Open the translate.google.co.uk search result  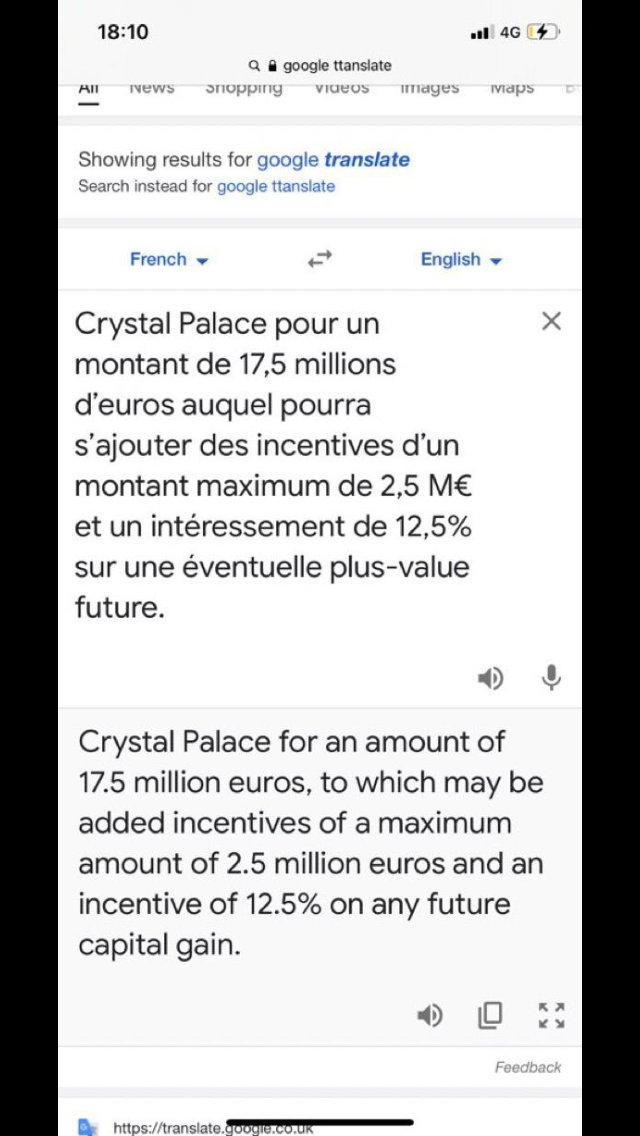(212, 1128)
